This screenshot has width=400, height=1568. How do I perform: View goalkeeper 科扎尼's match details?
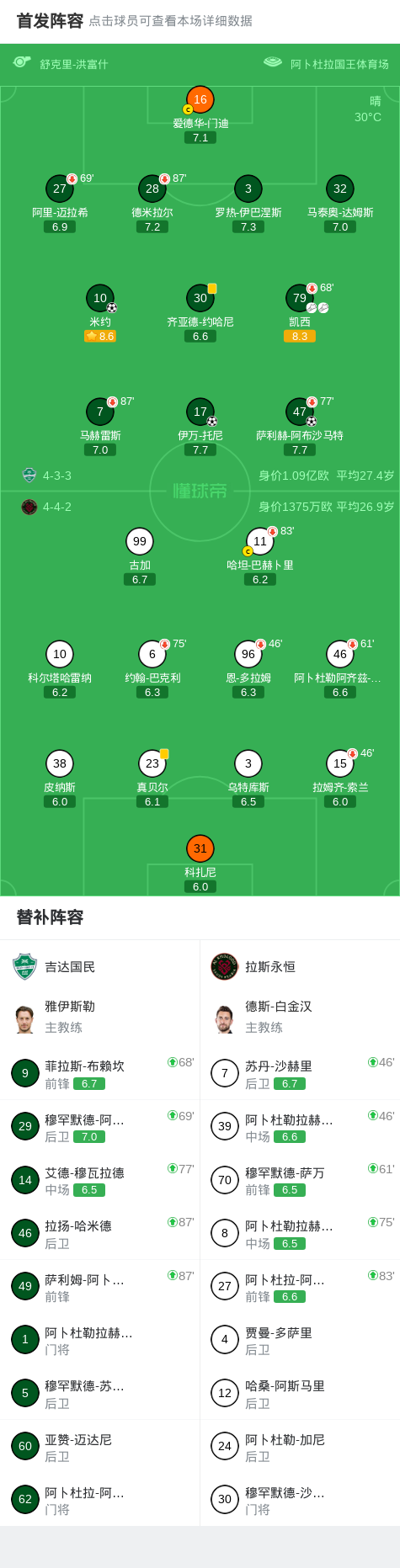[200, 864]
